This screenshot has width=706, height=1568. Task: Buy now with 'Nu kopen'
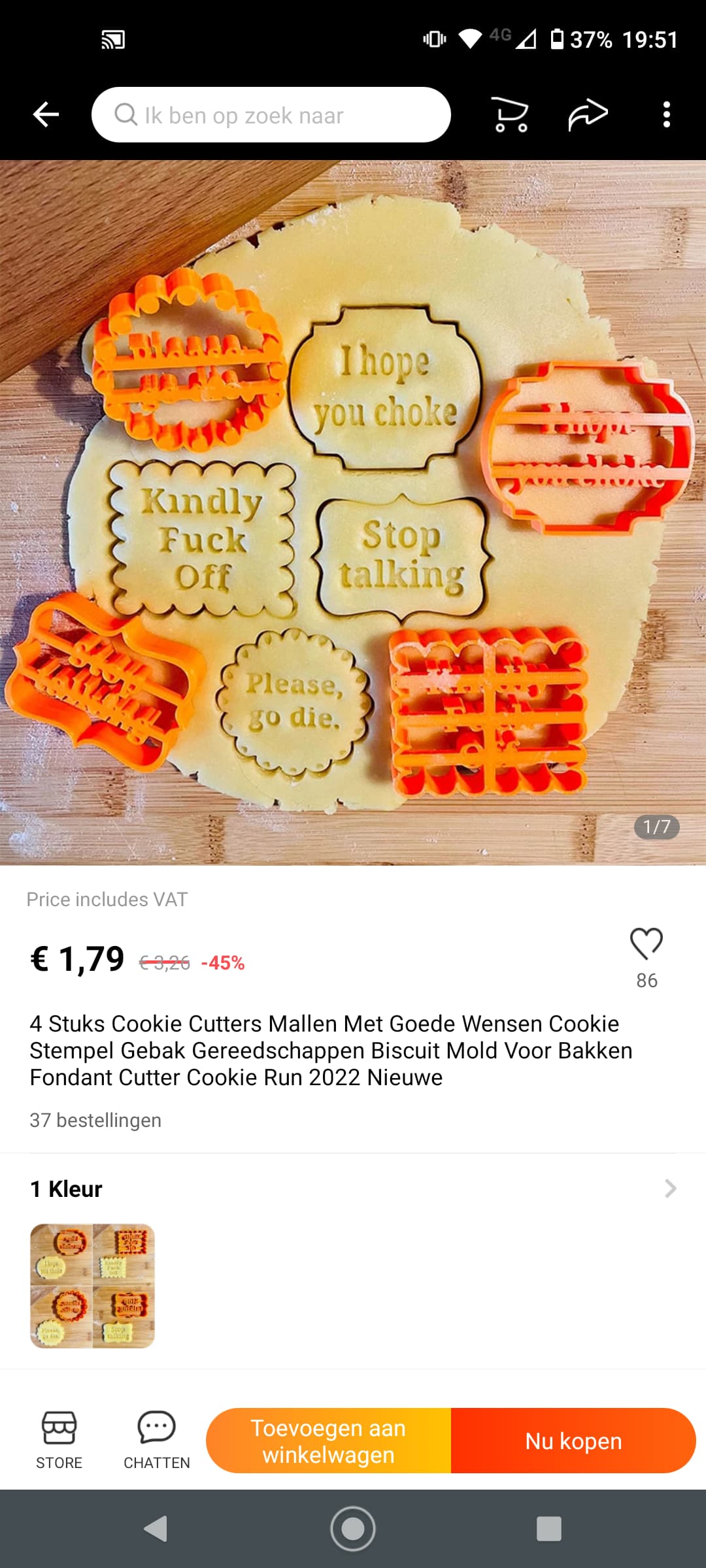573,1441
